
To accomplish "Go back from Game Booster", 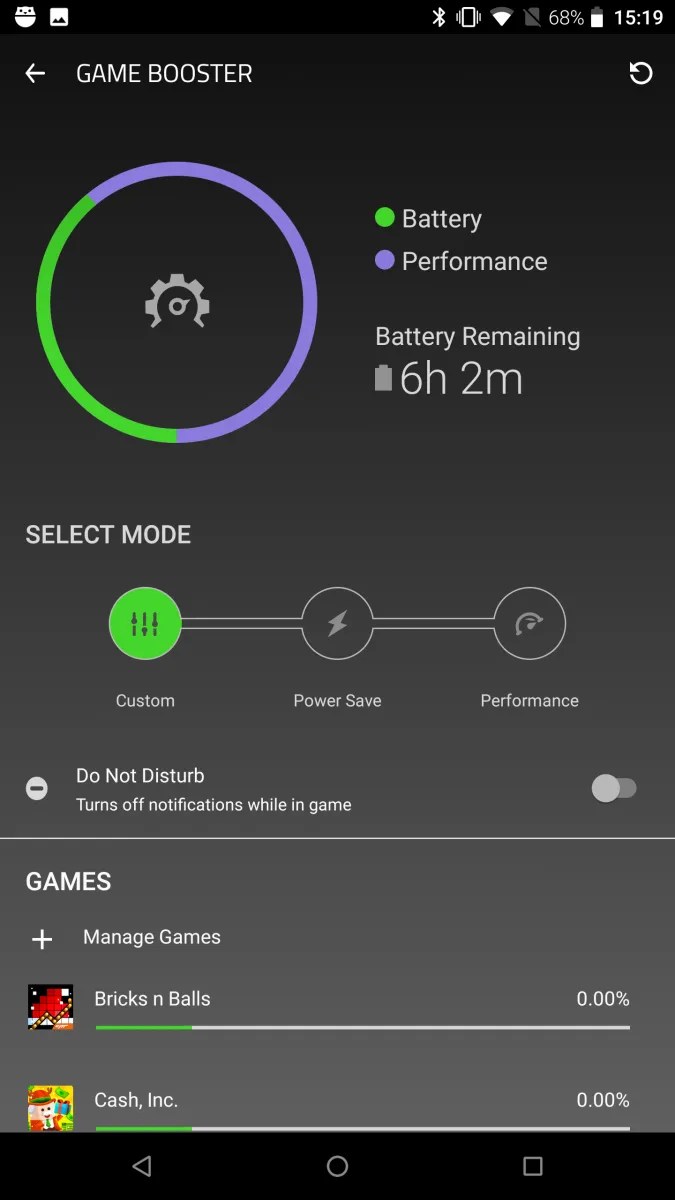I will pyautogui.click(x=35, y=73).
